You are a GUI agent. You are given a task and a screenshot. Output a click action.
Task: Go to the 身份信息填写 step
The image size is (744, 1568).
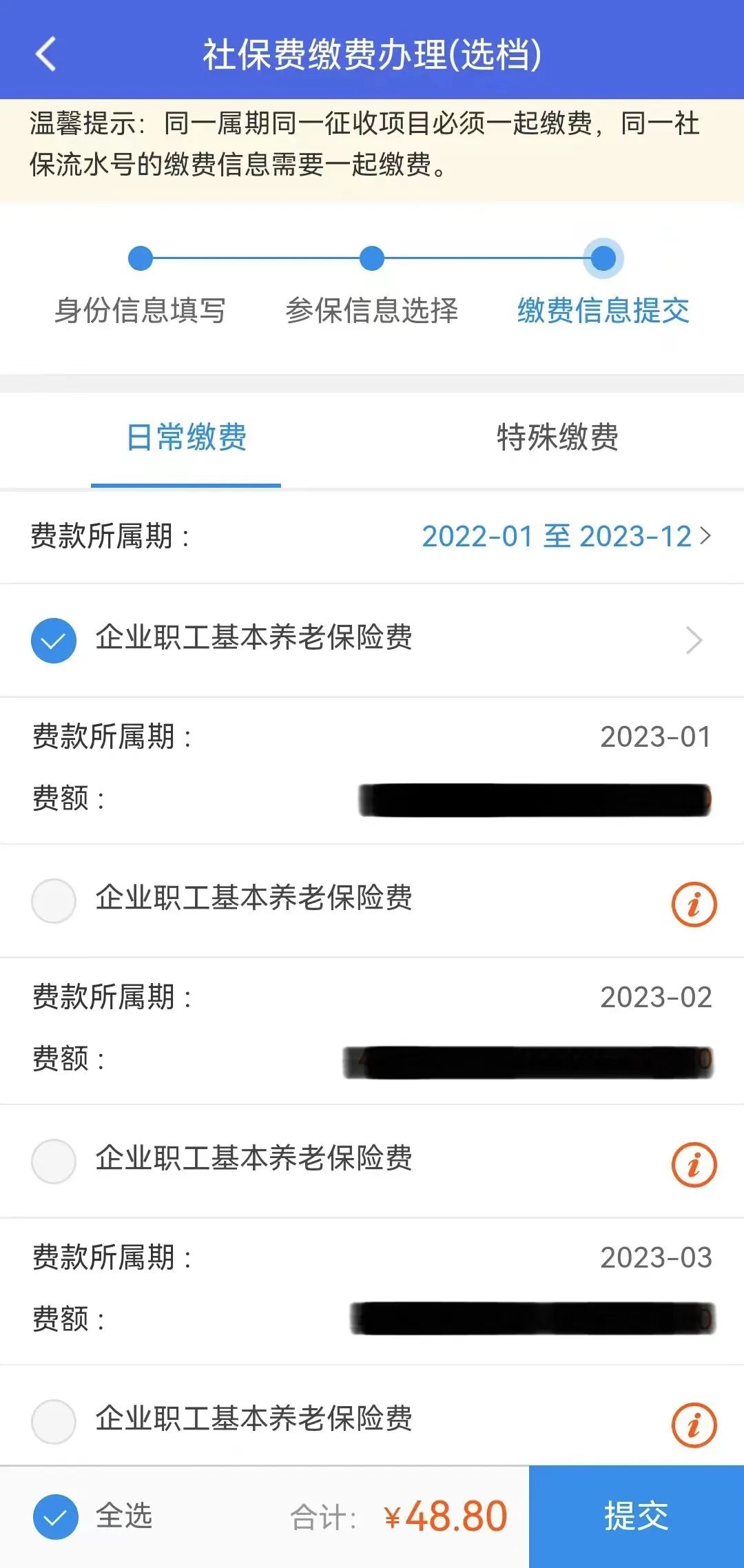140,310
